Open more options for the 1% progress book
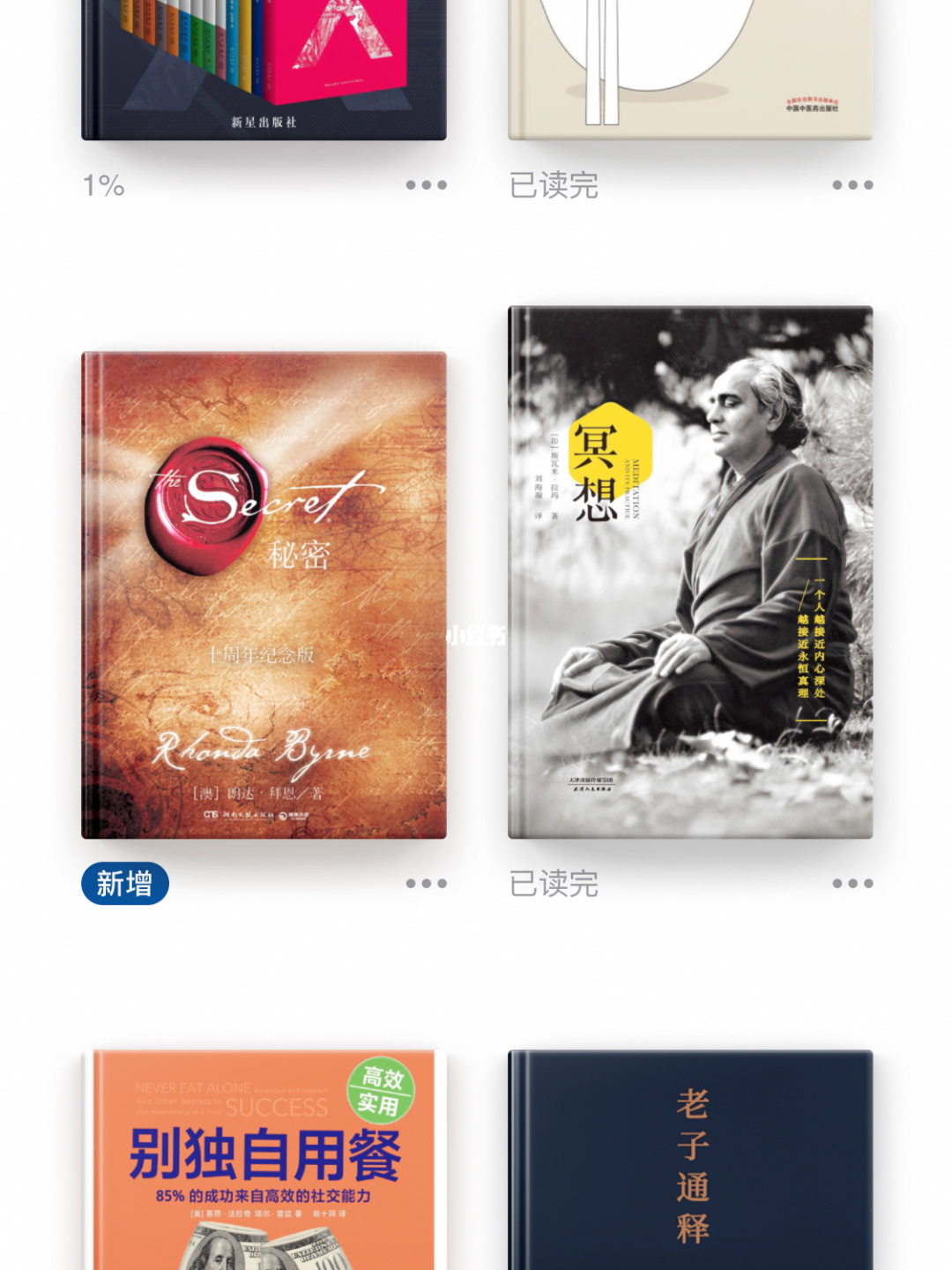Screen dimensions: 952x1270 [426, 185]
